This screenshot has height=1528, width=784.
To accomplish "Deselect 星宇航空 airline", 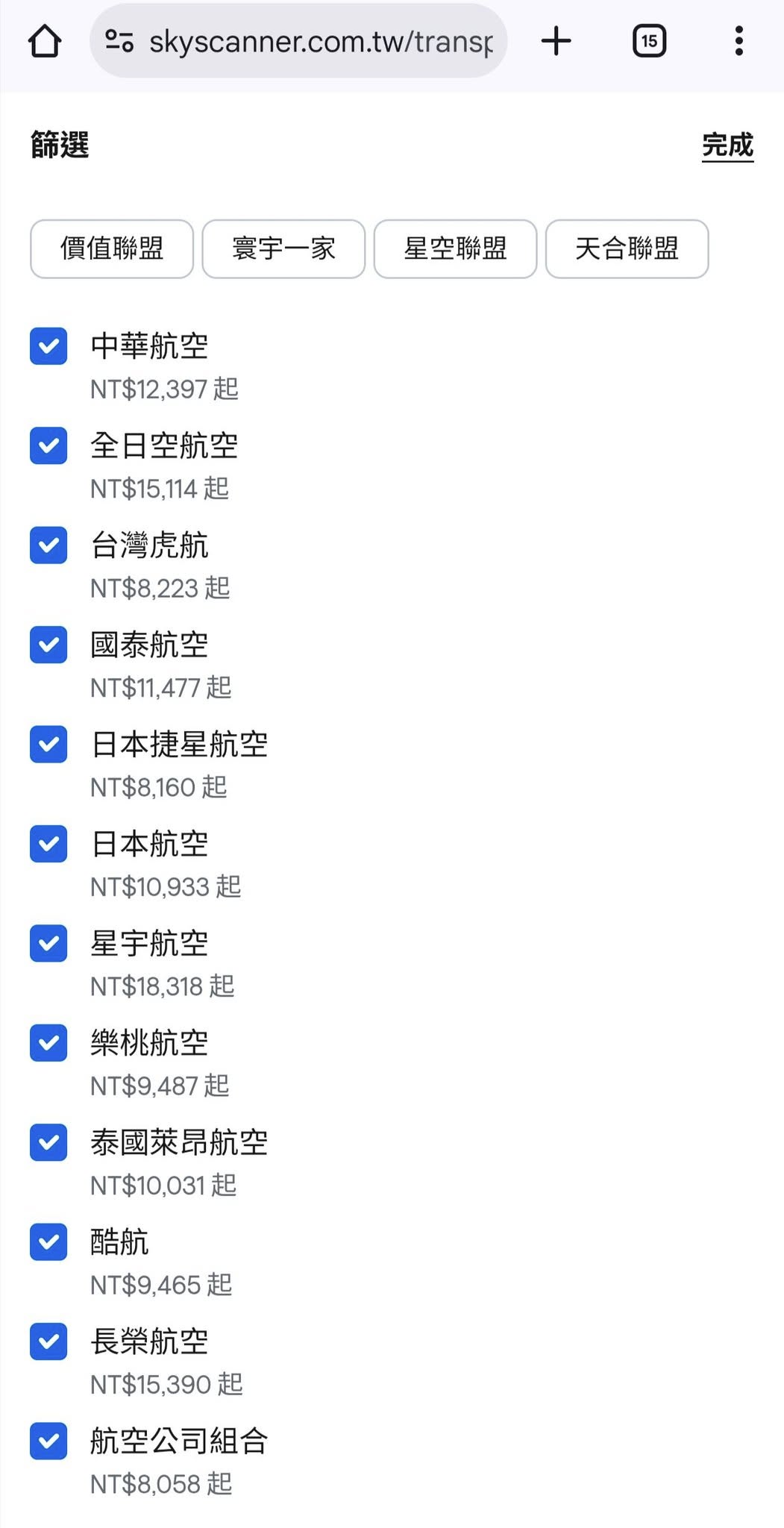I will [48, 943].
